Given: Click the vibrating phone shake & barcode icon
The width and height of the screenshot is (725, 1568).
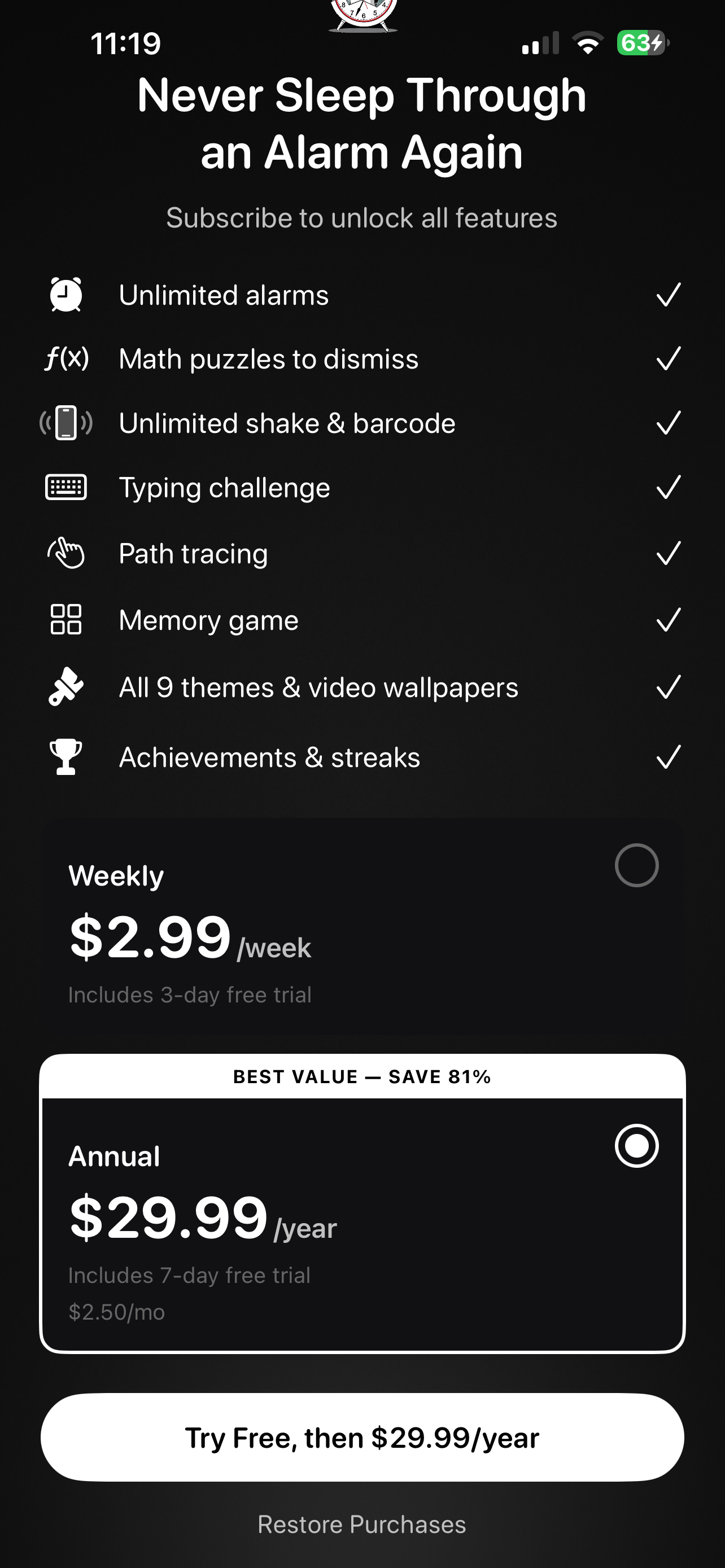Looking at the screenshot, I should tap(65, 422).
